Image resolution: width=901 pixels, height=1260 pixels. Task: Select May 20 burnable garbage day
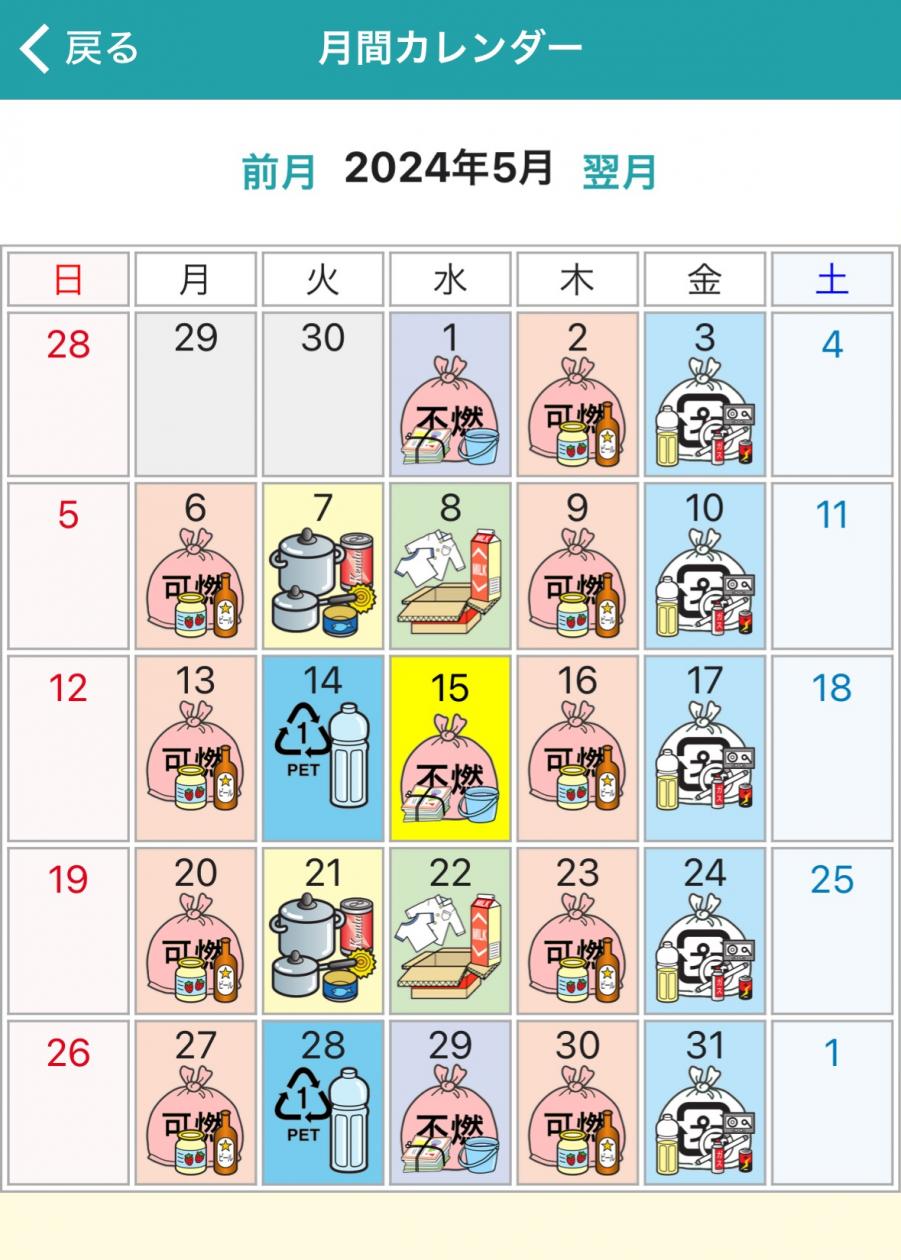pos(195,931)
